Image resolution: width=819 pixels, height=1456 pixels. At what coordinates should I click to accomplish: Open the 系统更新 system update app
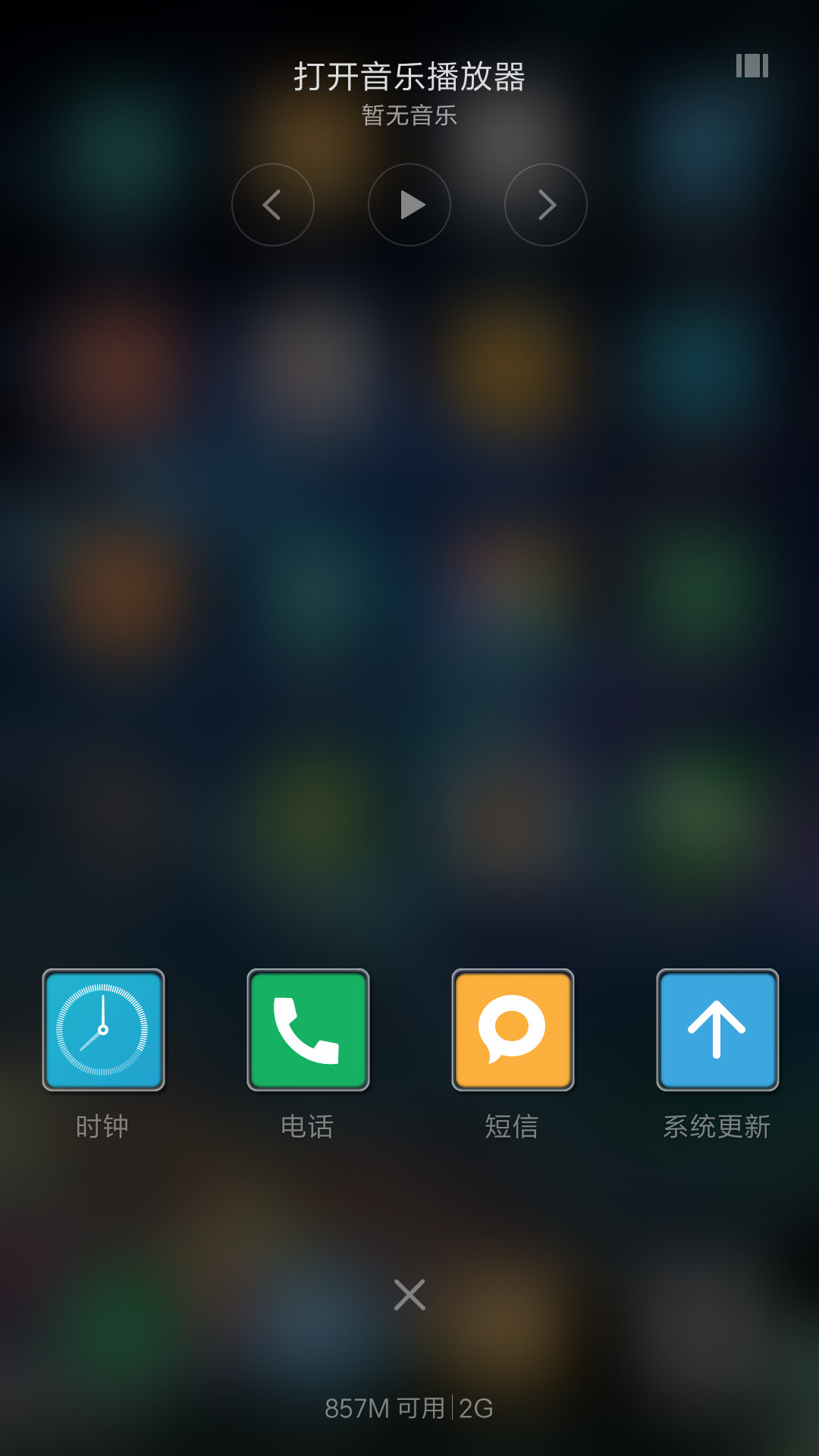[x=717, y=1030]
